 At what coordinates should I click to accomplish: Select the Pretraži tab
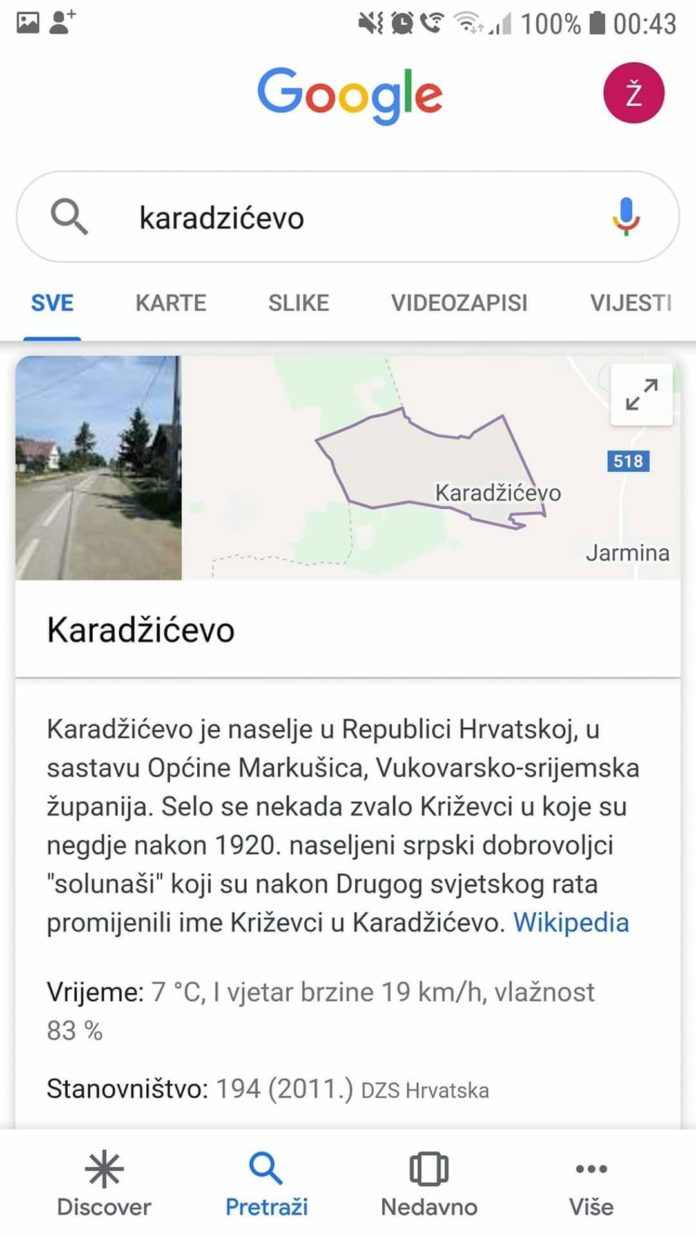[x=266, y=1184]
